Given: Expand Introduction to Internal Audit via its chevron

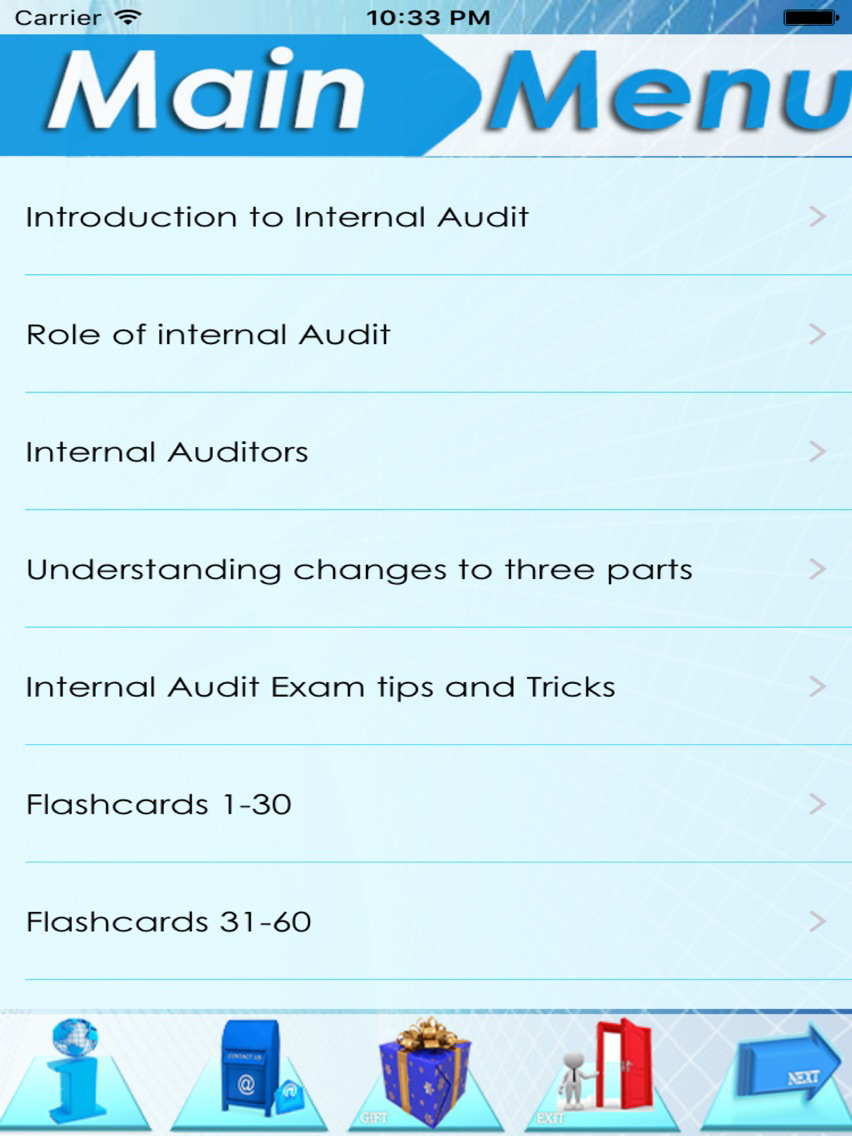Looking at the screenshot, I should click(x=815, y=216).
